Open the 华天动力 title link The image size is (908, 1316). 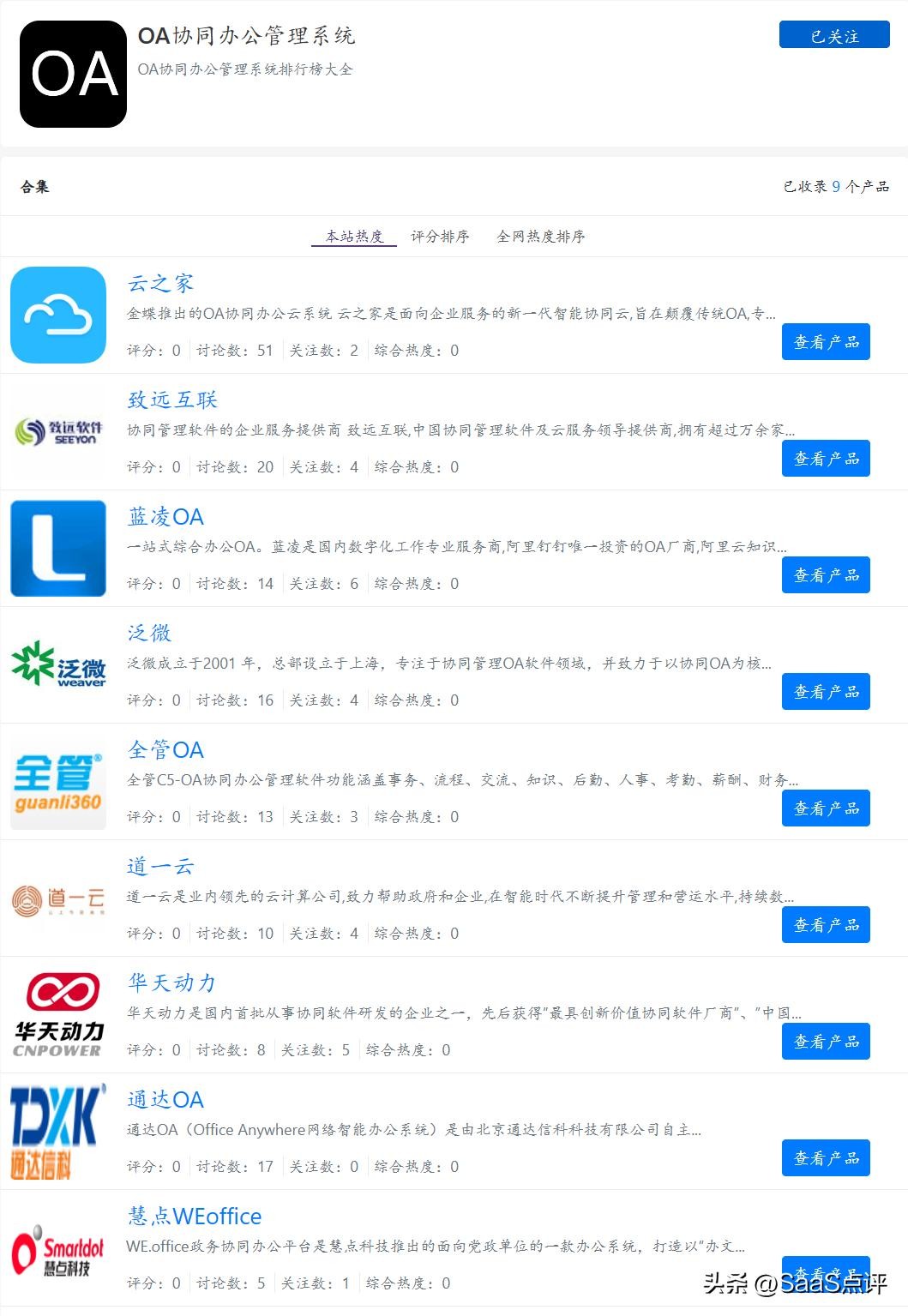[171, 982]
